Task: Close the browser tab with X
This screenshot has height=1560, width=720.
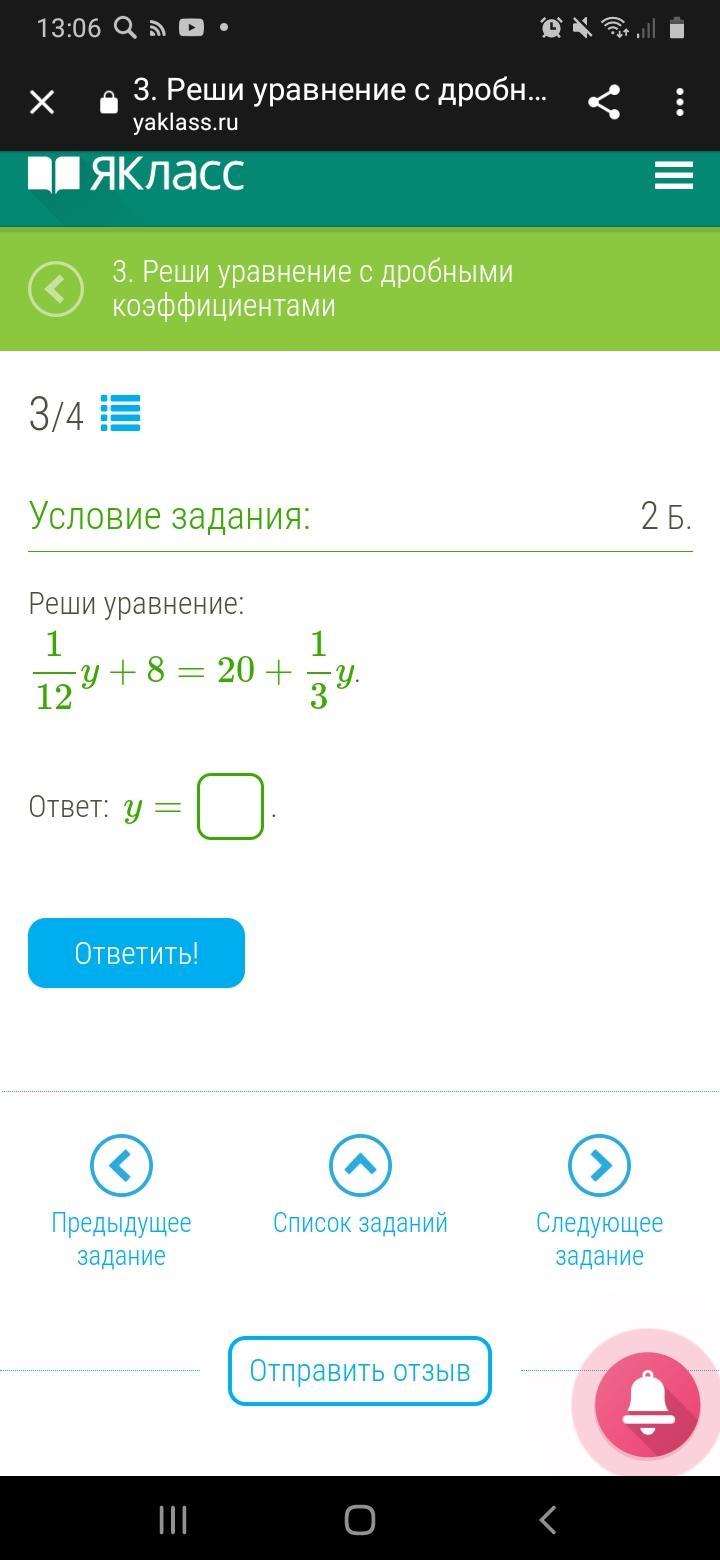Action: [x=42, y=102]
